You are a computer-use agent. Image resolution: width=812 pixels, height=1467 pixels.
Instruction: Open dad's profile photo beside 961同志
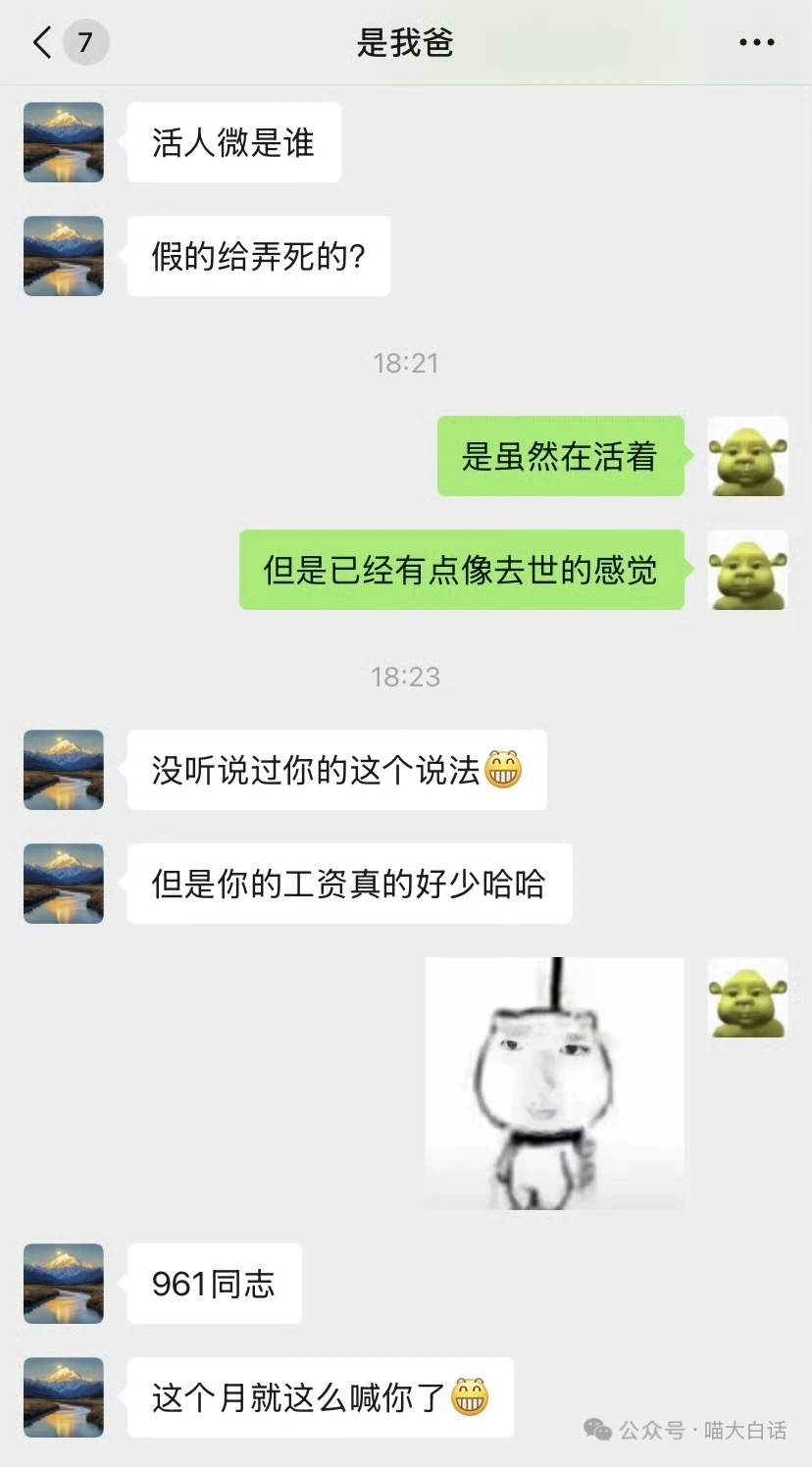point(64,1284)
